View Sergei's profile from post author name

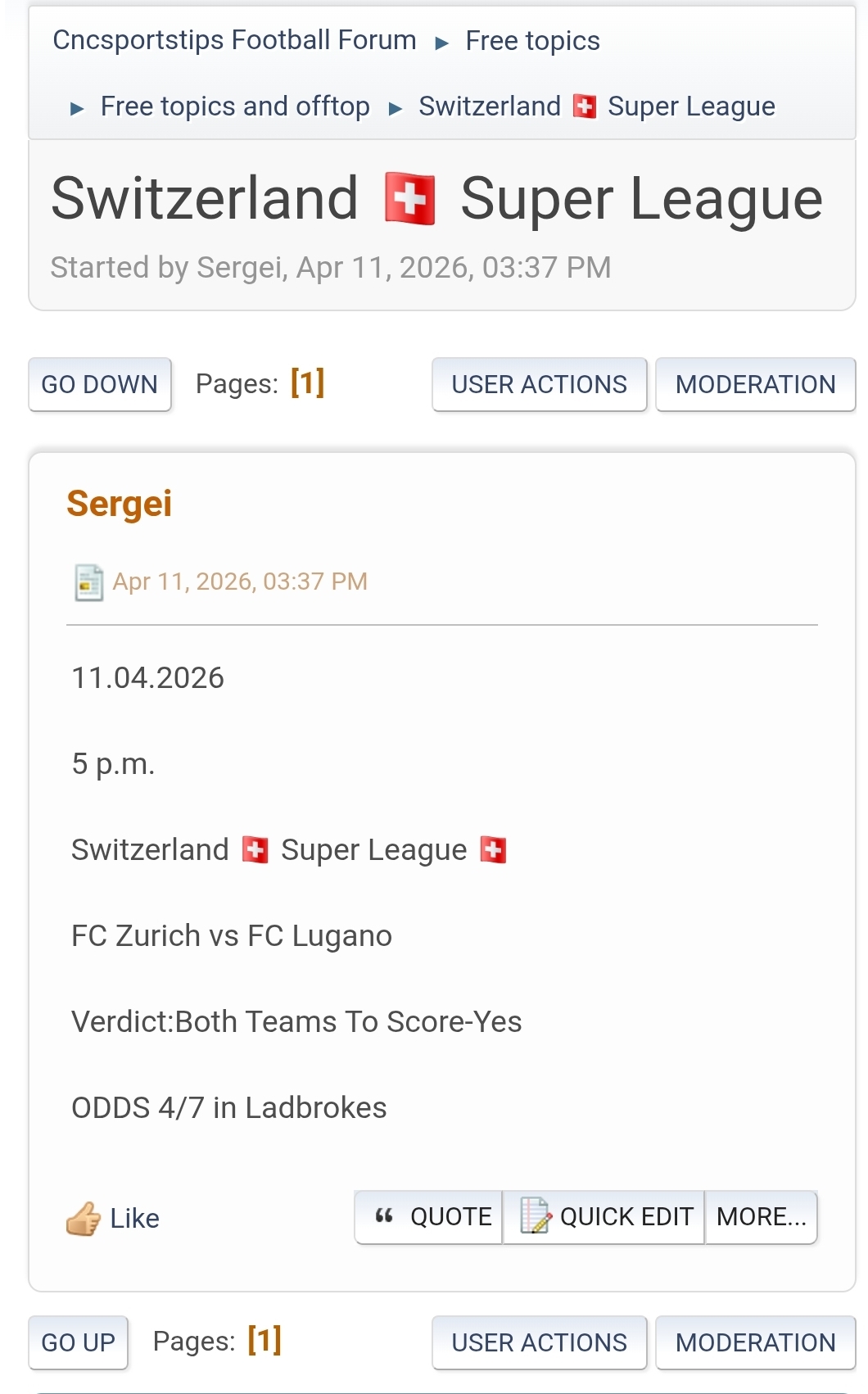(120, 504)
